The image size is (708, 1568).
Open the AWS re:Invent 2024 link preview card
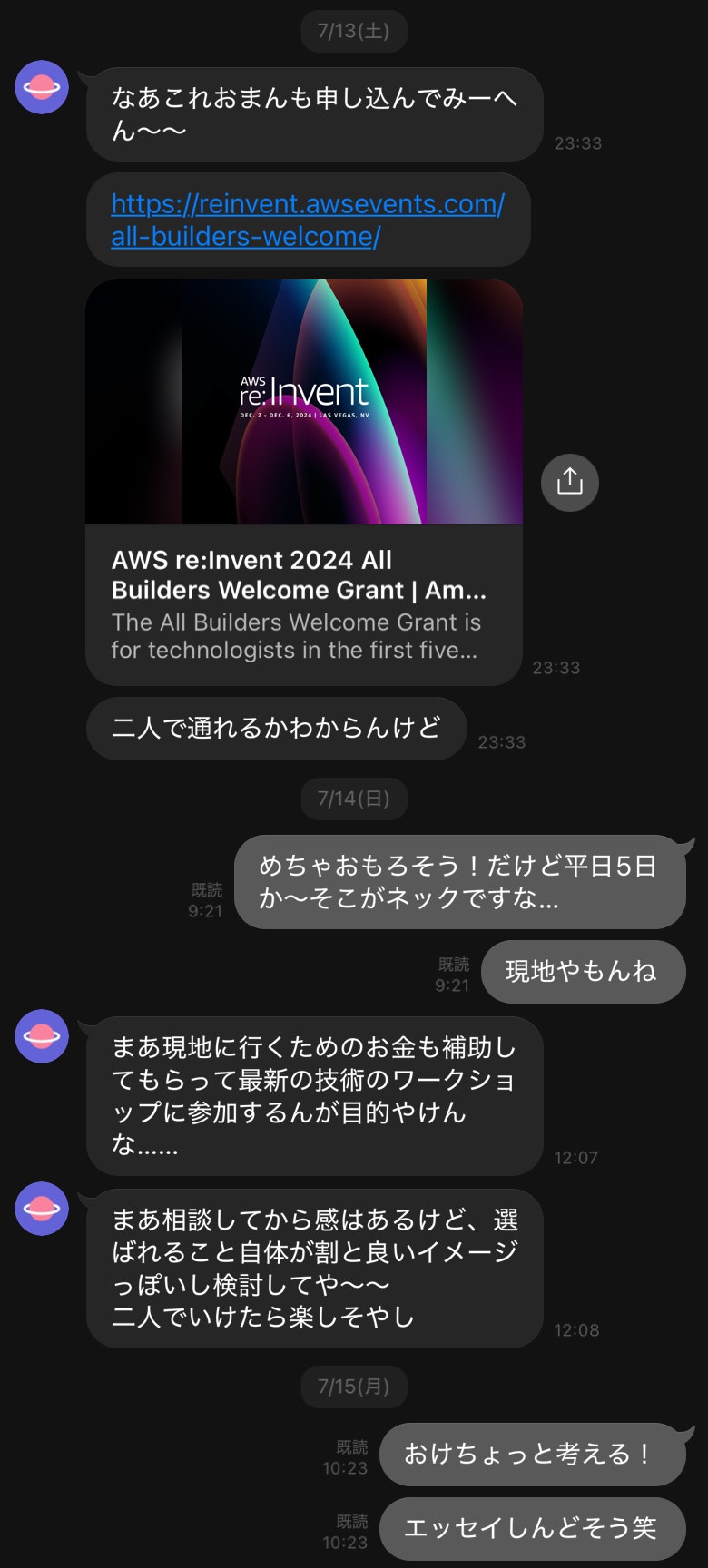pos(303,481)
